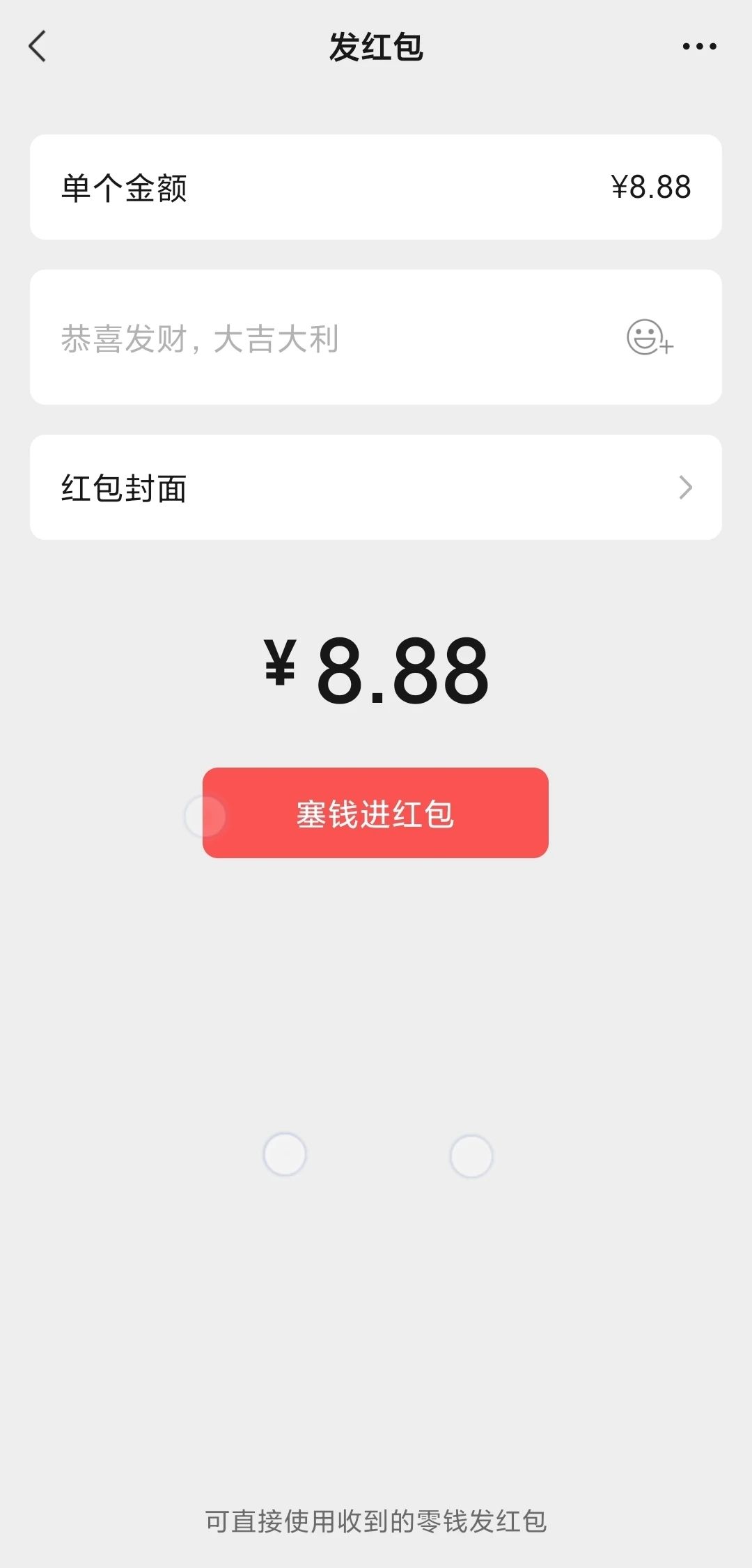
Task: Open the three-dot overflow menu
Action: 699,47
